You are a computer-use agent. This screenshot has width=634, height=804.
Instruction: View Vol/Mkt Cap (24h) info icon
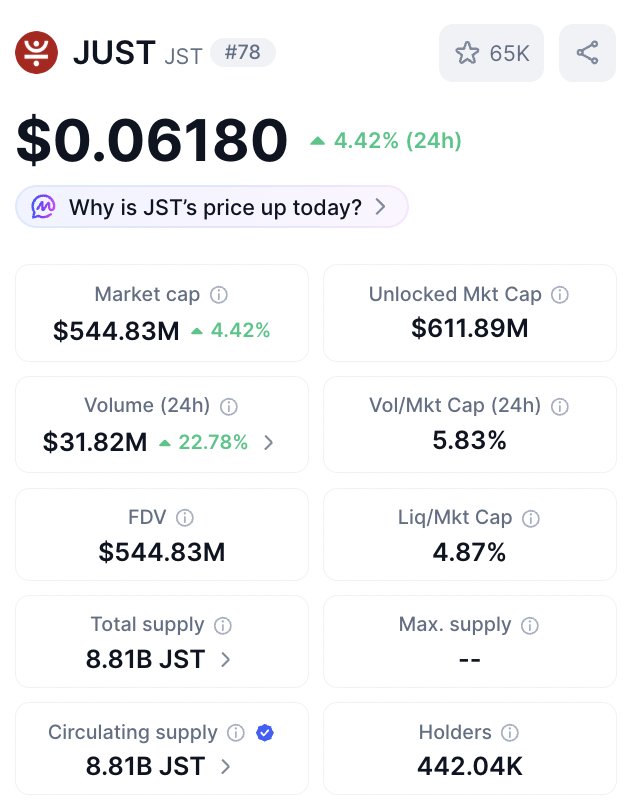pos(560,406)
